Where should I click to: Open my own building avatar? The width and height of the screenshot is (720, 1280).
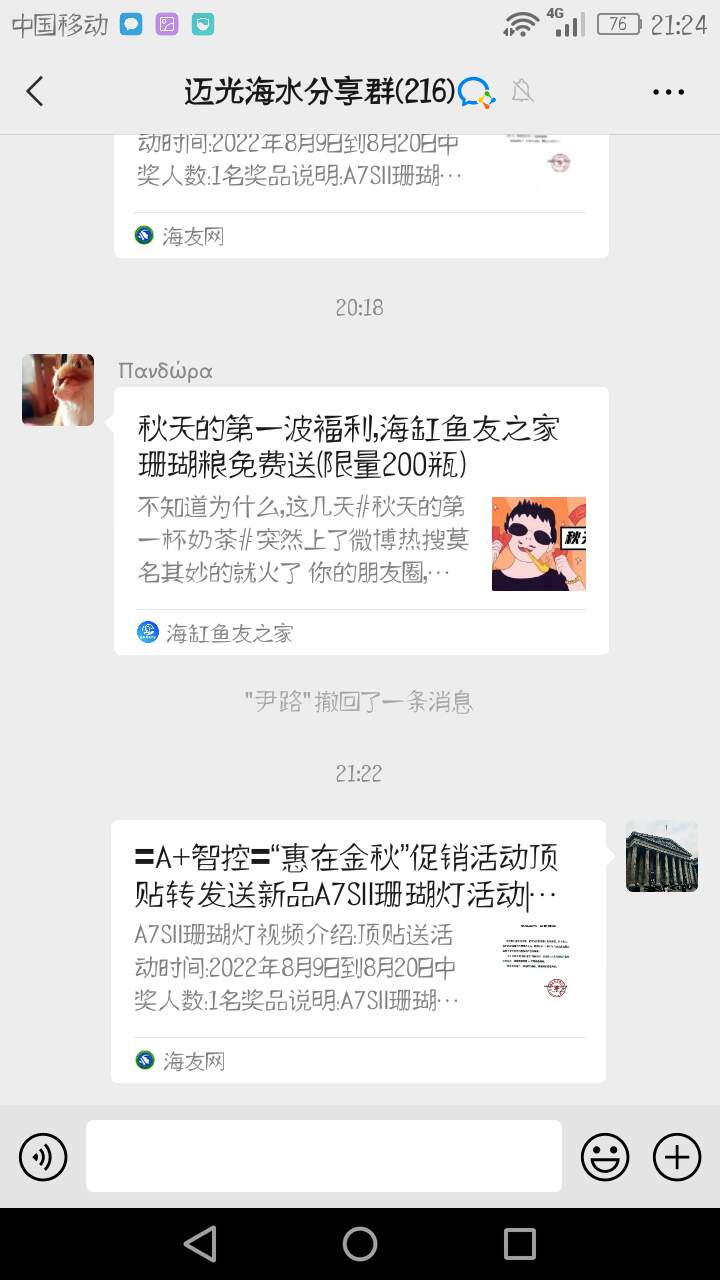tap(662, 856)
